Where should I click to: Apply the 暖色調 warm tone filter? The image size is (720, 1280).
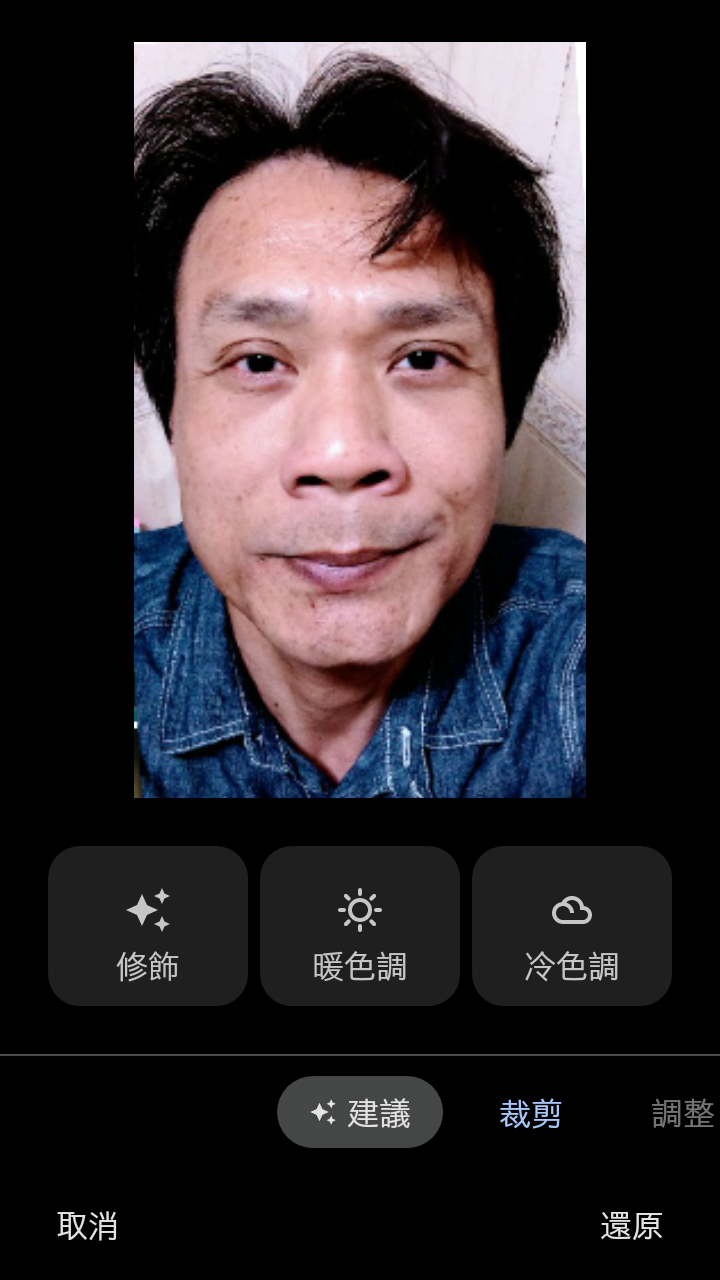pyautogui.click(x=360, y=926)
